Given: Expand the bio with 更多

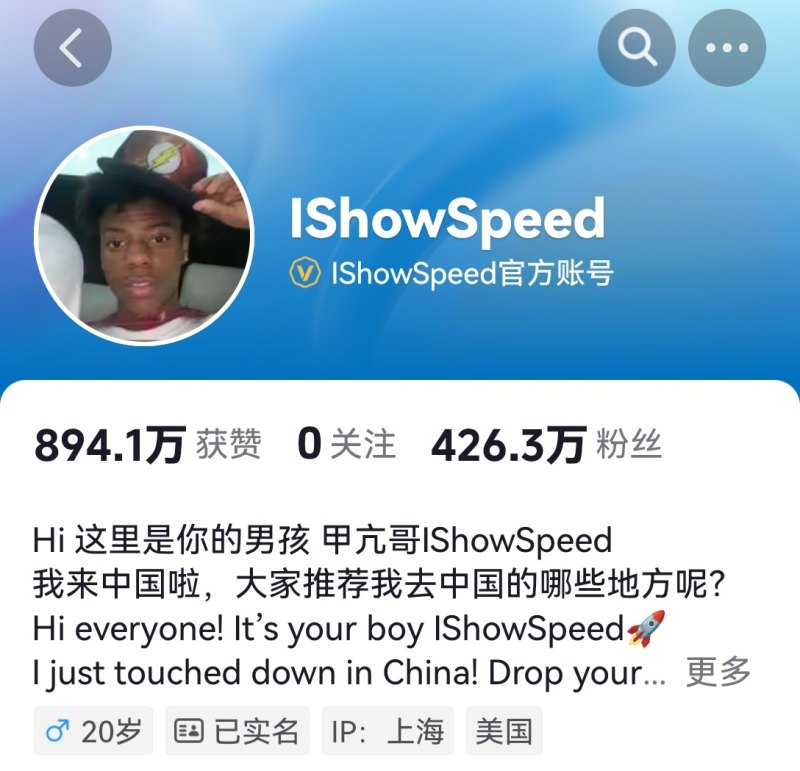Looking at the screenshot, I should (x=718, y=672).
